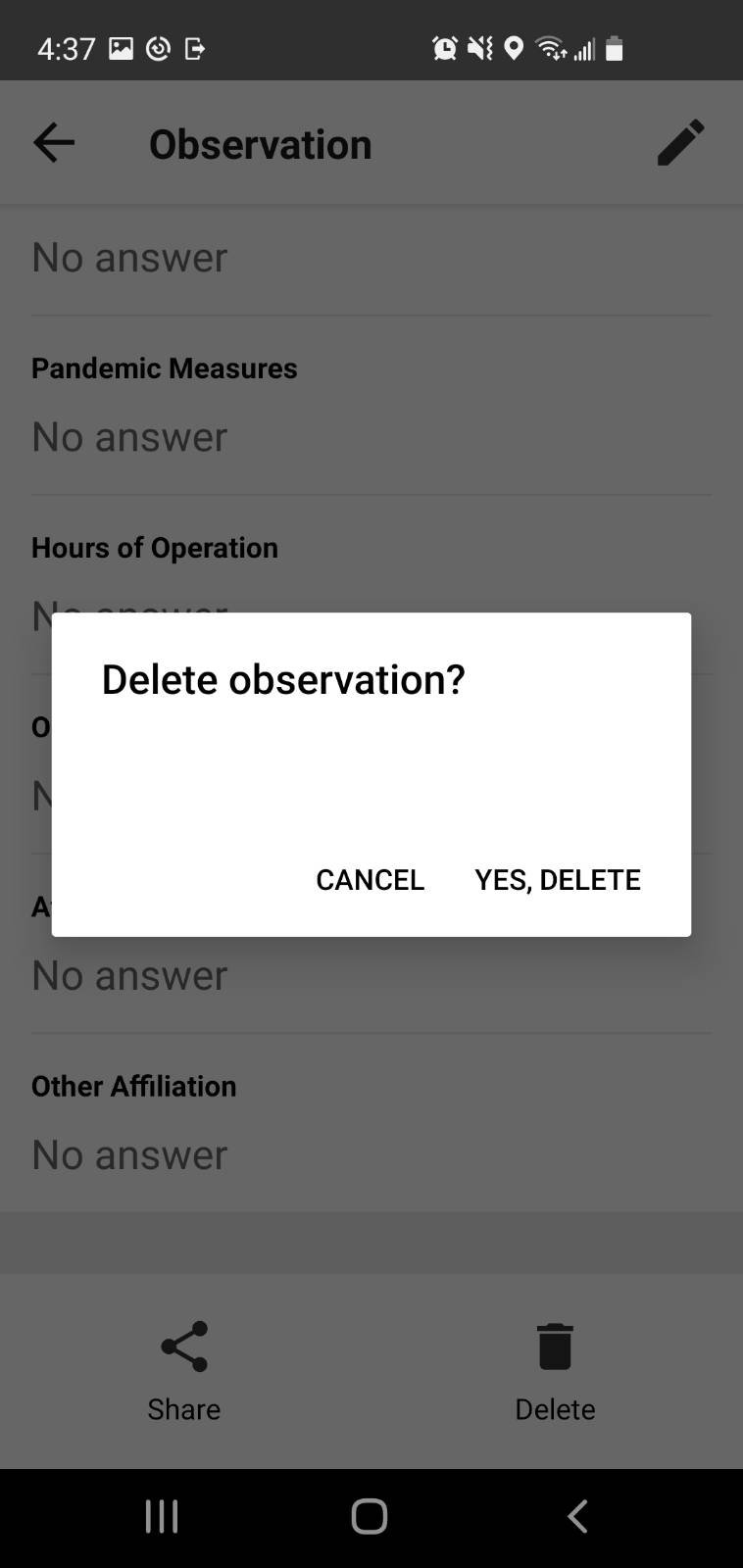The width and height of the screenshot is (743, 1568).
Task: Confirm with Yes, Delete
Action: 557,879
